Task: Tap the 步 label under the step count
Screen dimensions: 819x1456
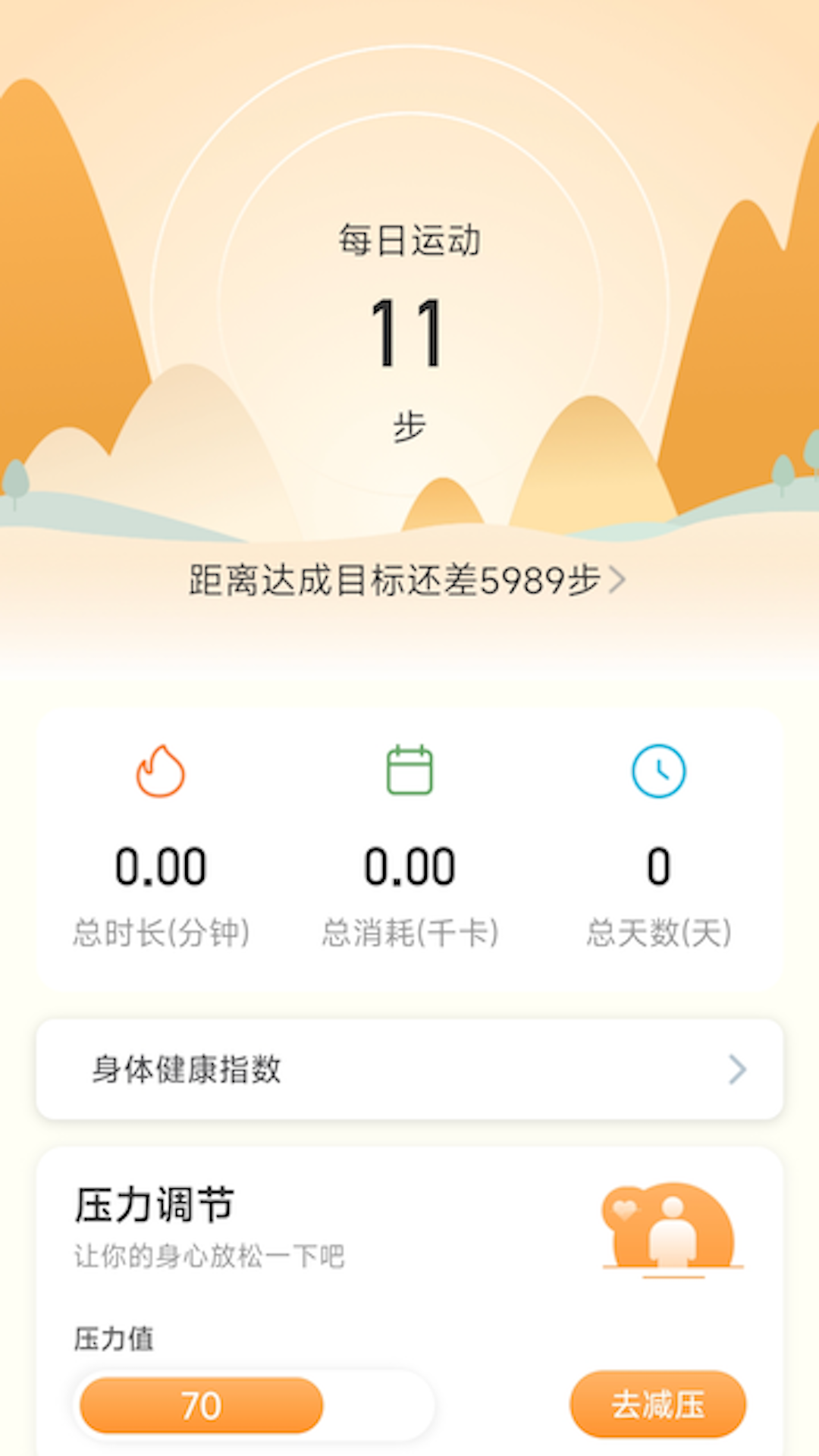Action: coord(409,425)
